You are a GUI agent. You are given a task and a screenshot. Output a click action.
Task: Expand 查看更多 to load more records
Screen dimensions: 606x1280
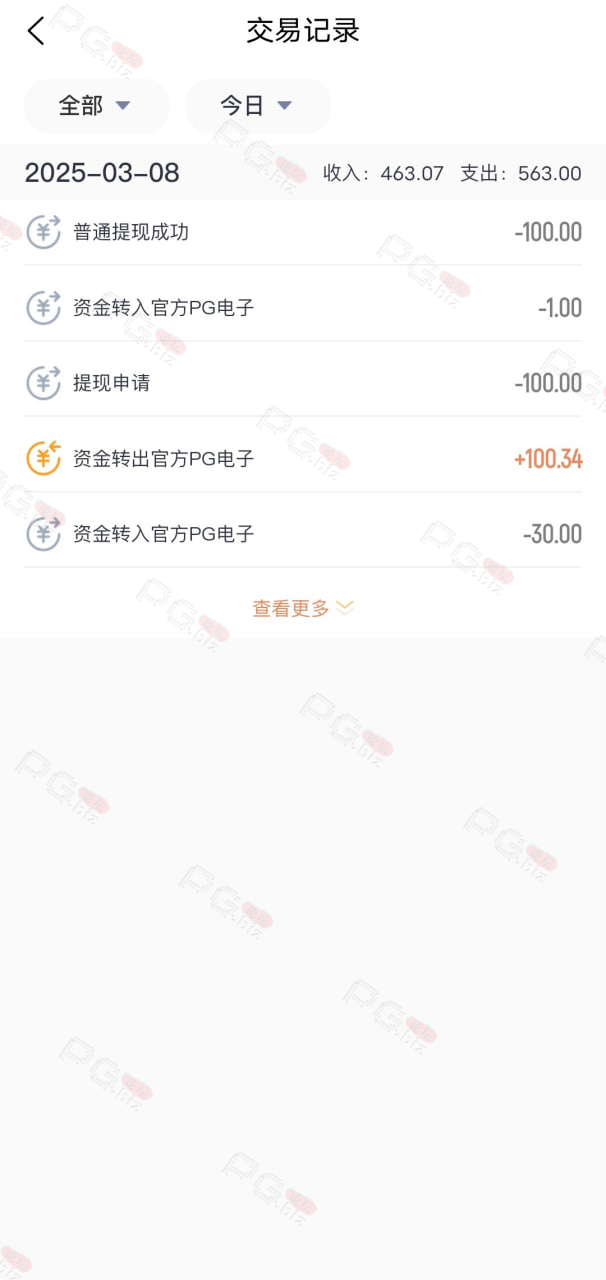[x=303, y=608]
